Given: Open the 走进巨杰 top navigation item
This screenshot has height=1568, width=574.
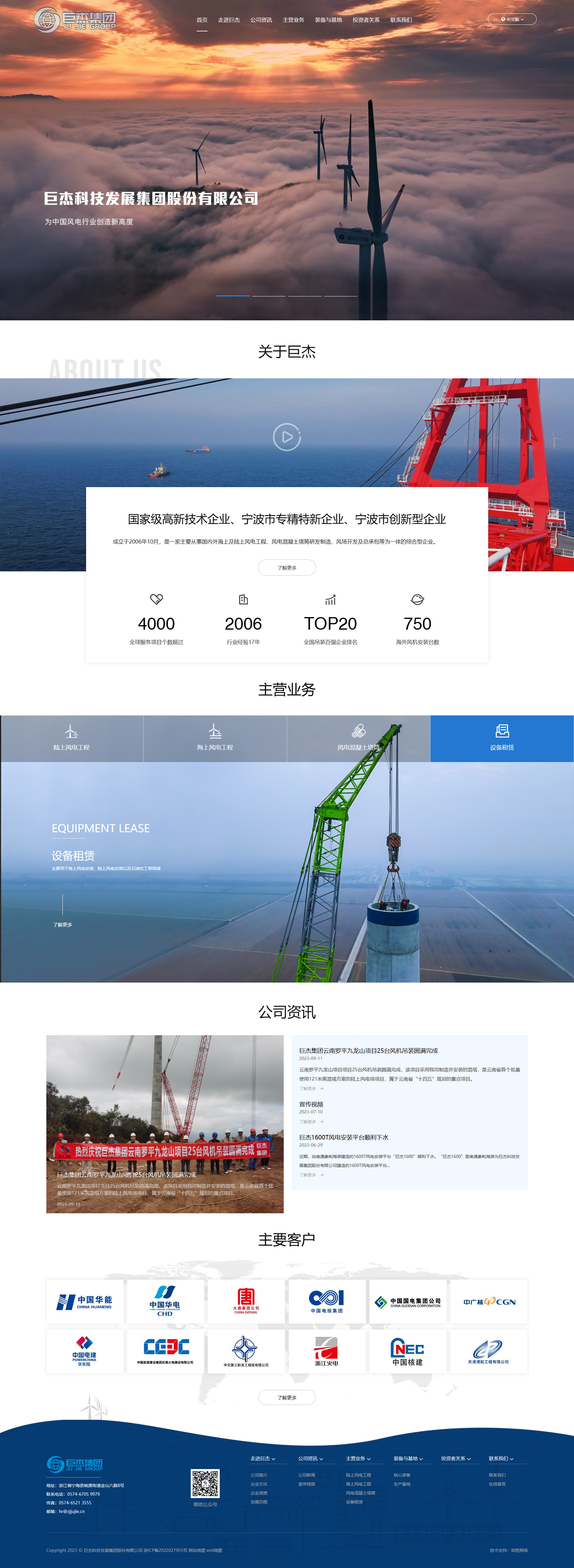Looking at the screenshot, I should (229, 20).
